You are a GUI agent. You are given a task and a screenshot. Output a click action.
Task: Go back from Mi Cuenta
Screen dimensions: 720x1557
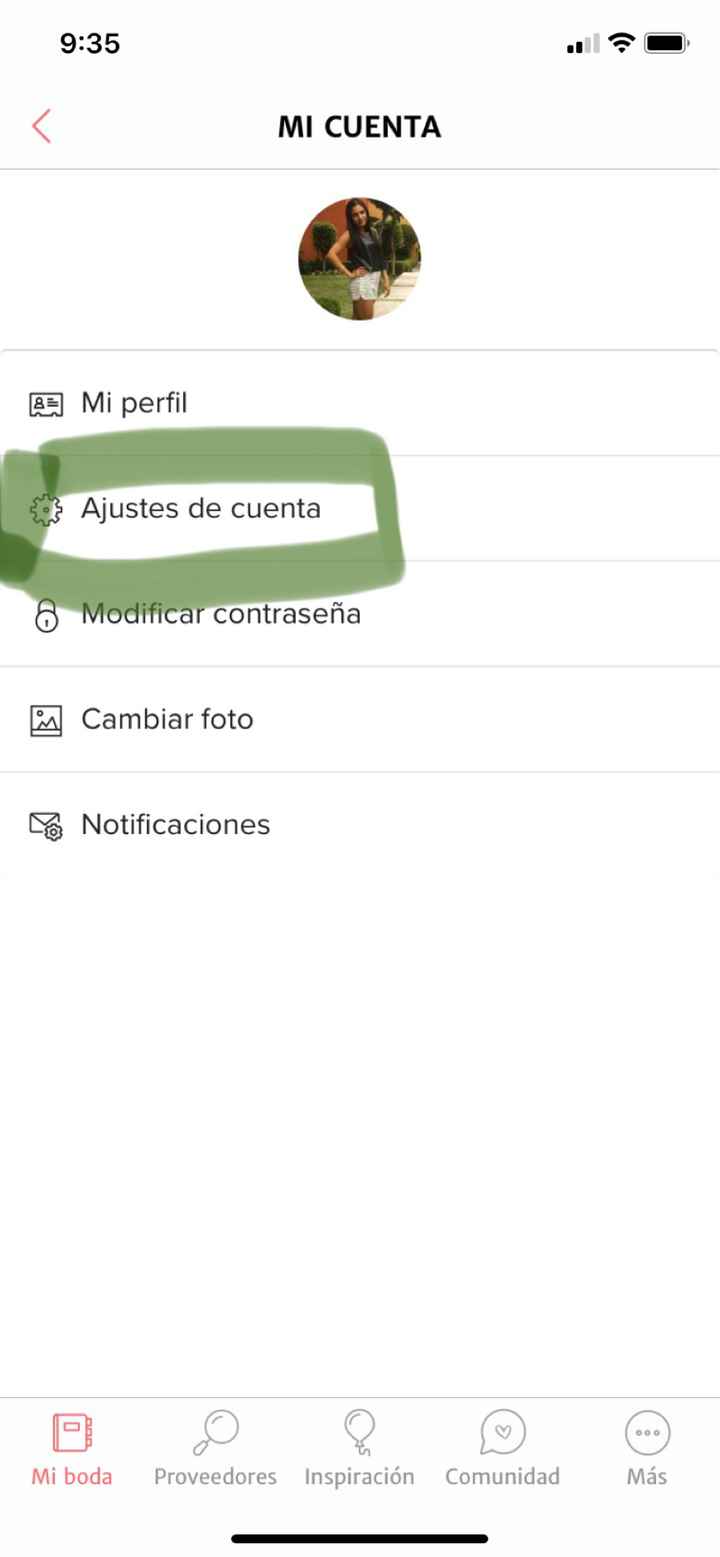pyautogui.click(x=41, y=127)
